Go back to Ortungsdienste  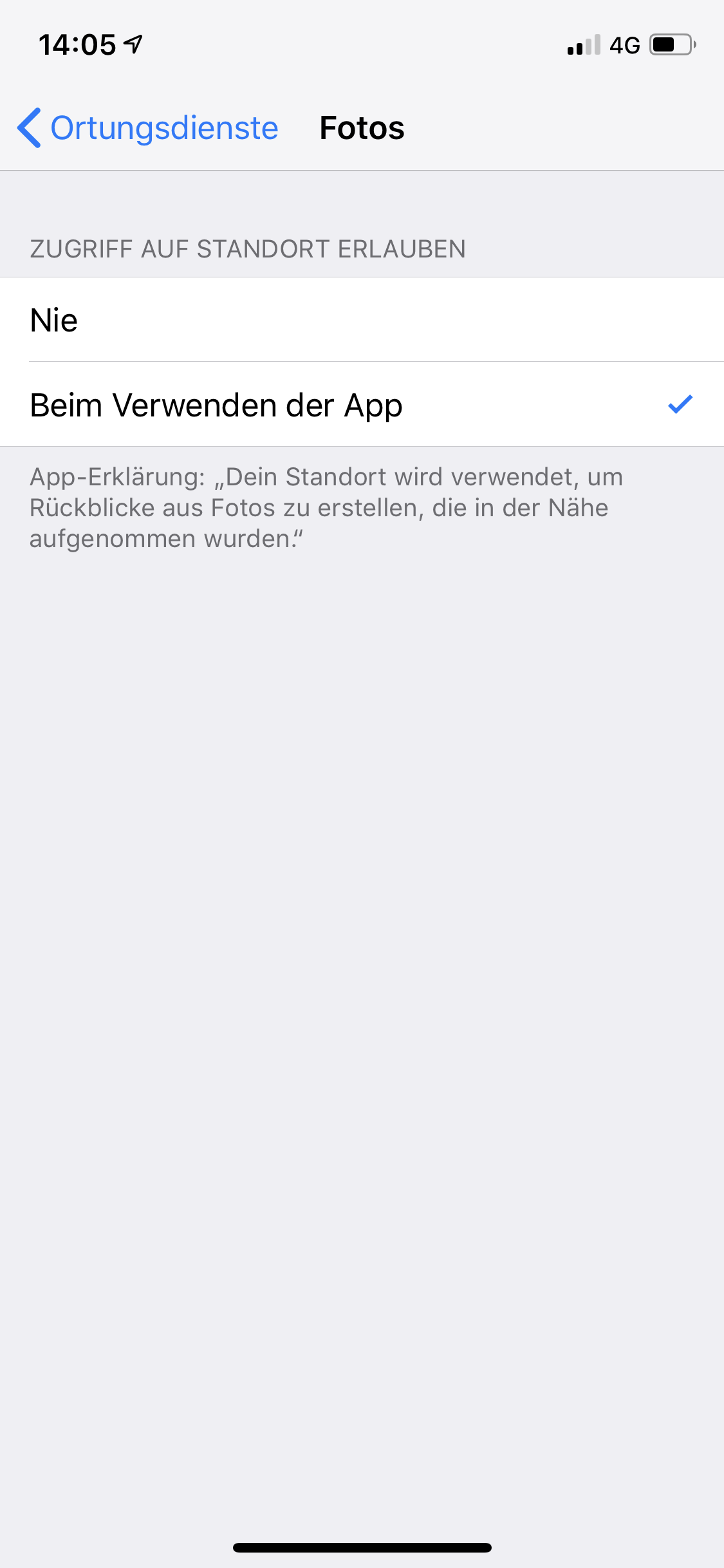pyautogui.click(x=148, y=128)
